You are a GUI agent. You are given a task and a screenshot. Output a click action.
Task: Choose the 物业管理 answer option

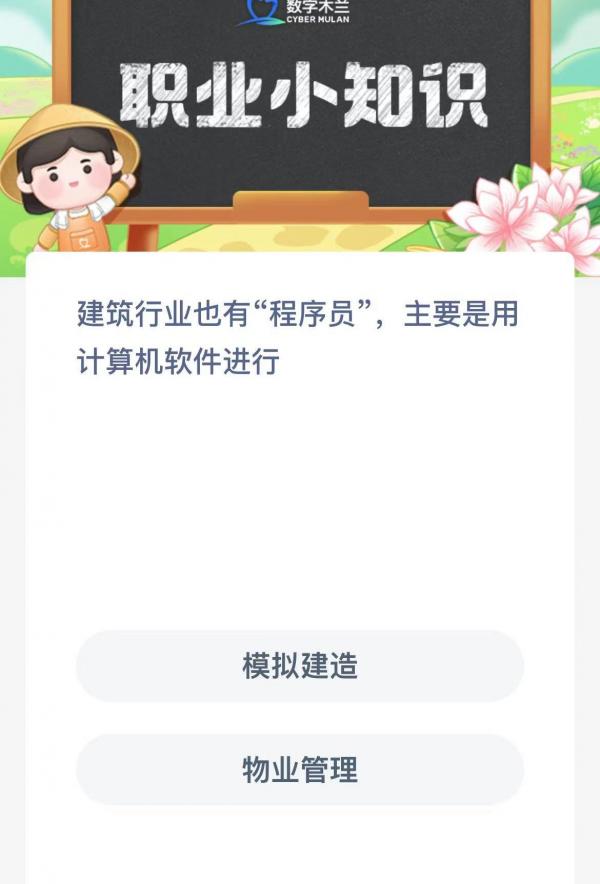pos(300,770)
